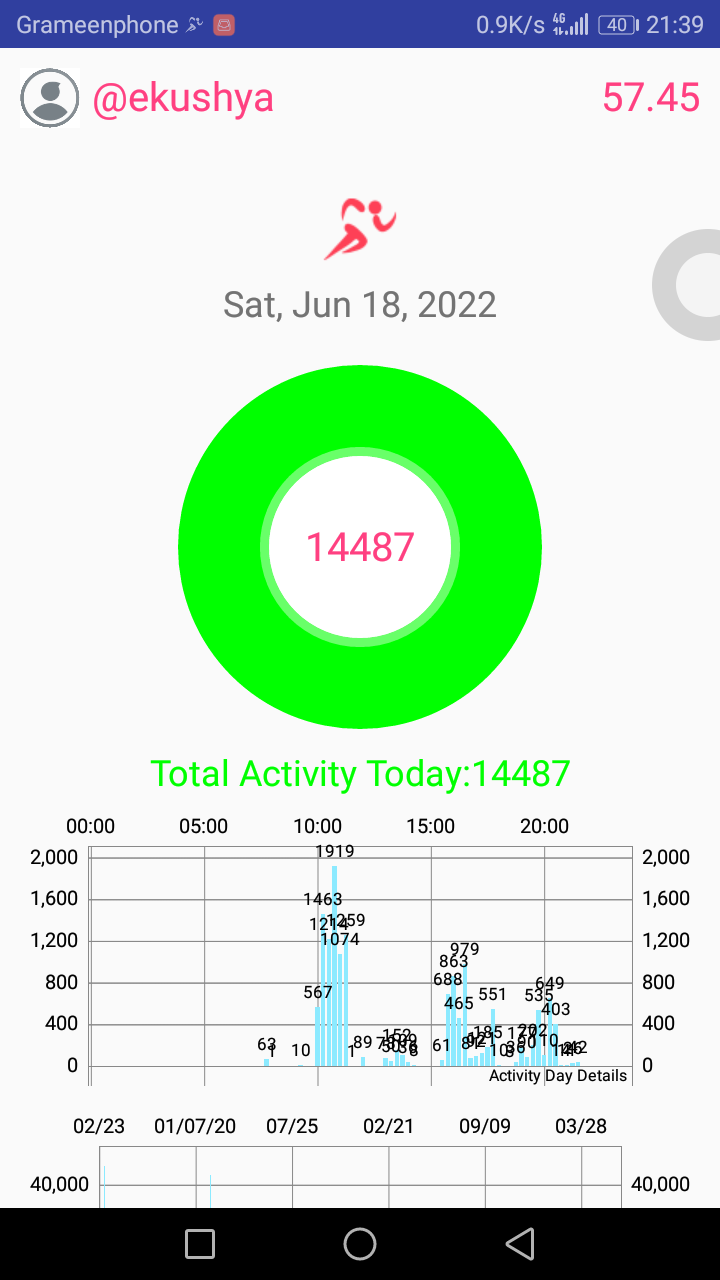Tap the green ring showing 14487
This screenshot has height=1280, width=720.
[360, 547]
